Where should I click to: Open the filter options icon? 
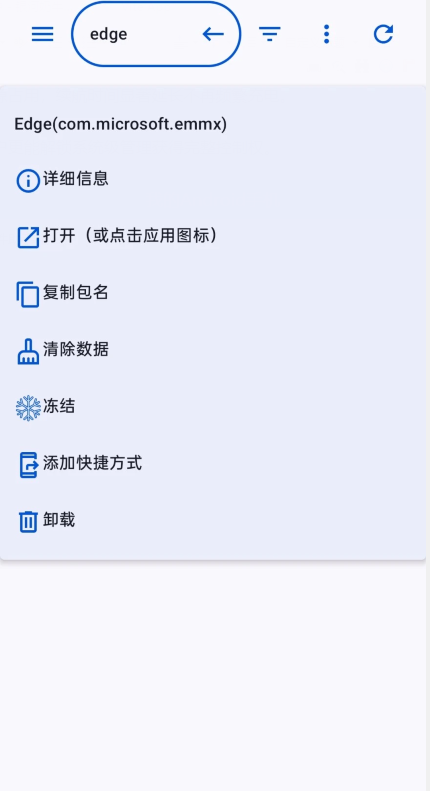tap(270, 34)
